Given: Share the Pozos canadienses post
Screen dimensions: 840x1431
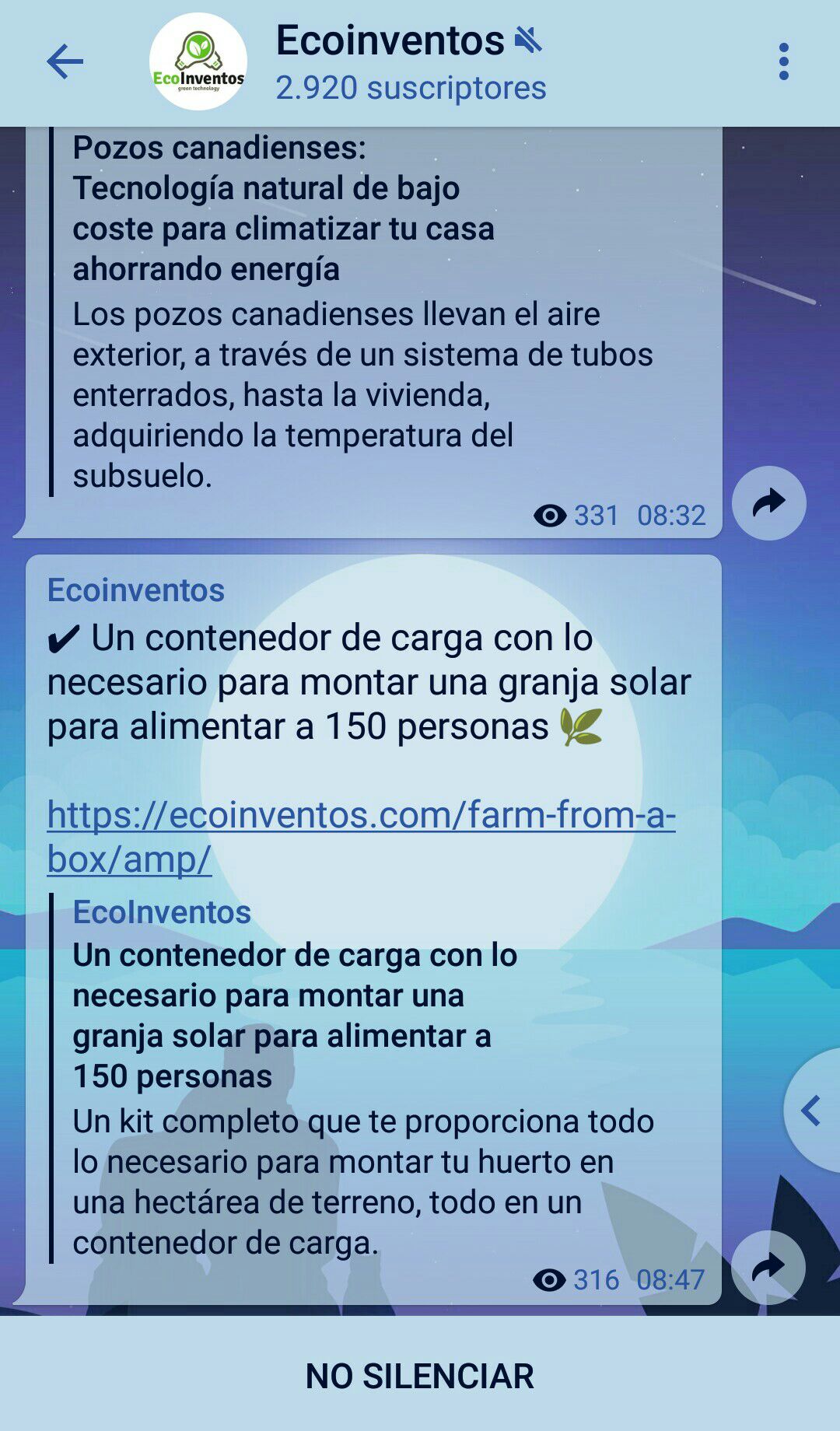Looking at the screenshot, I should pos(768,503).
